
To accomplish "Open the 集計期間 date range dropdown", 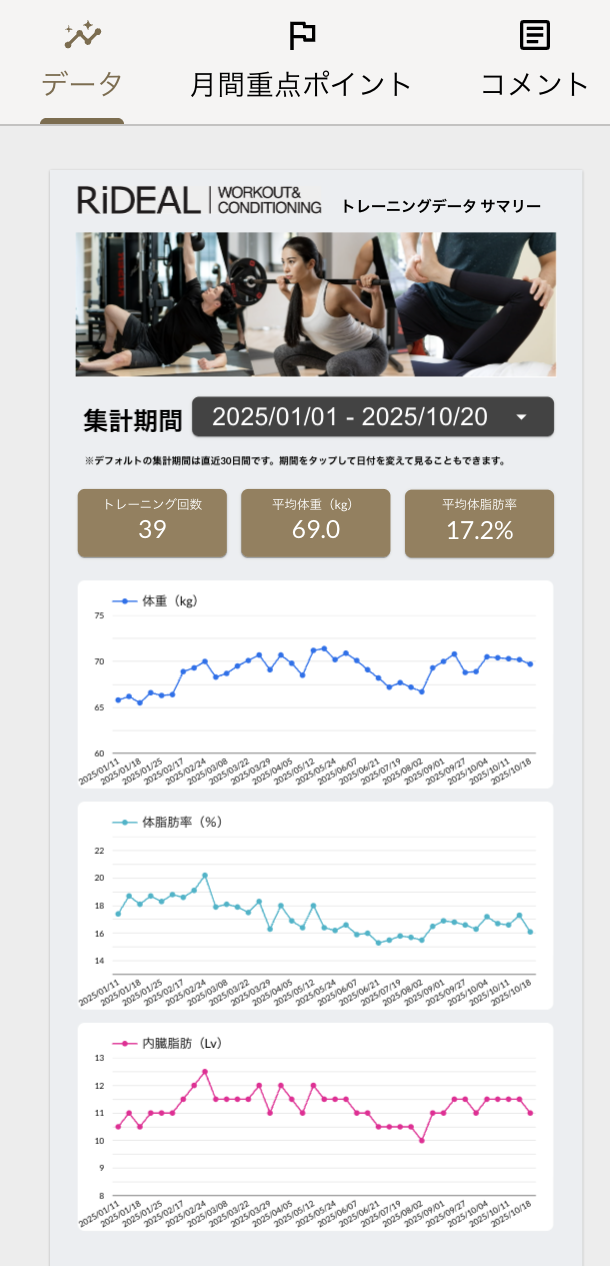I will 372,417.
